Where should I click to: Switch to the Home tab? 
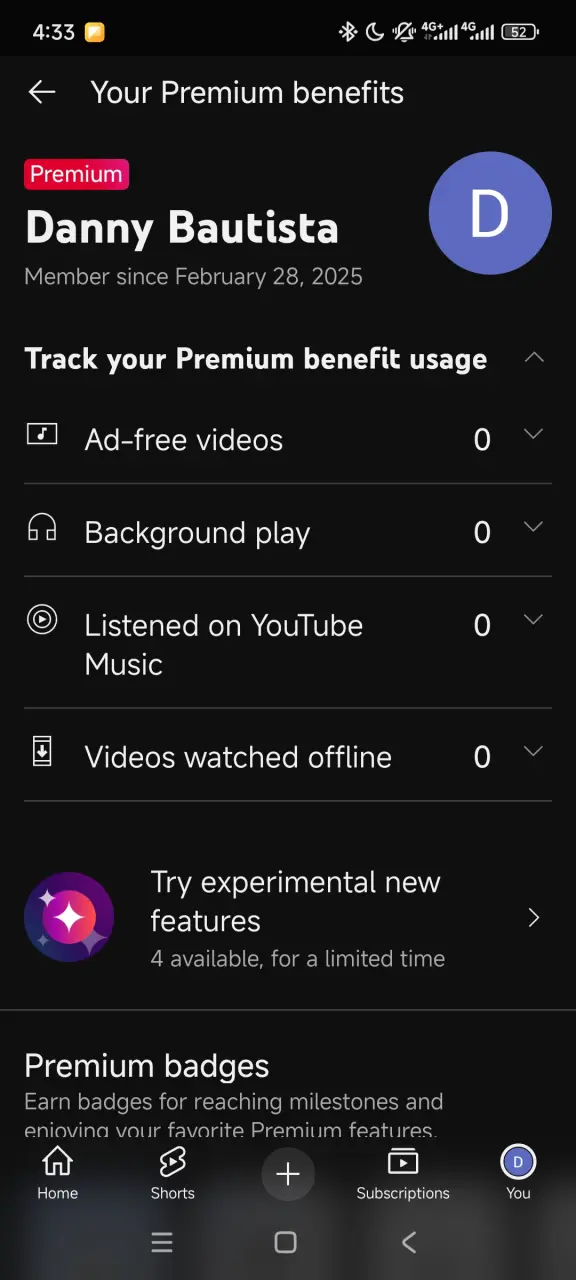57,1172
